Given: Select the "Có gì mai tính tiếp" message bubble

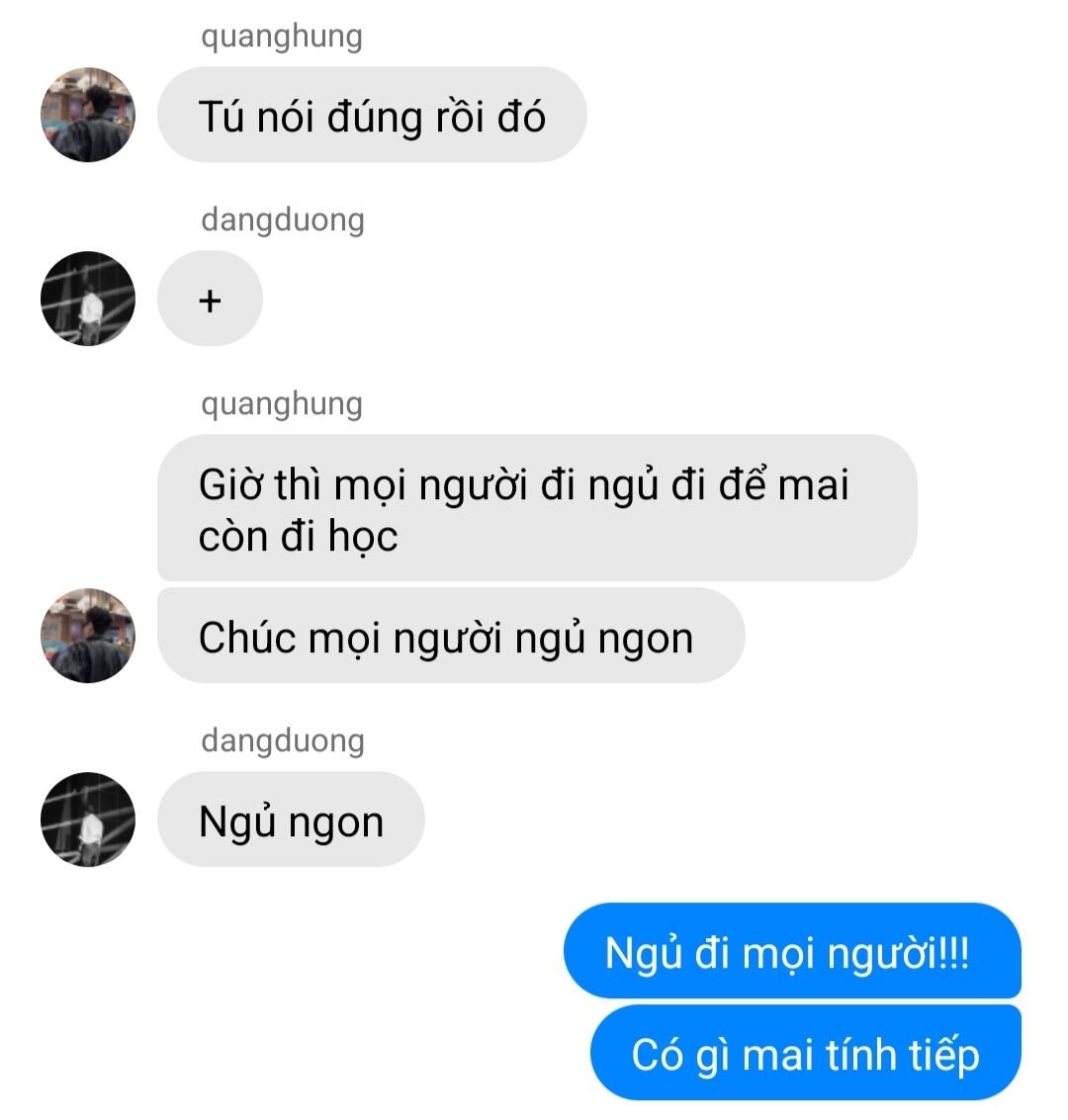Looking at the screenshot, I should 805,1053.
